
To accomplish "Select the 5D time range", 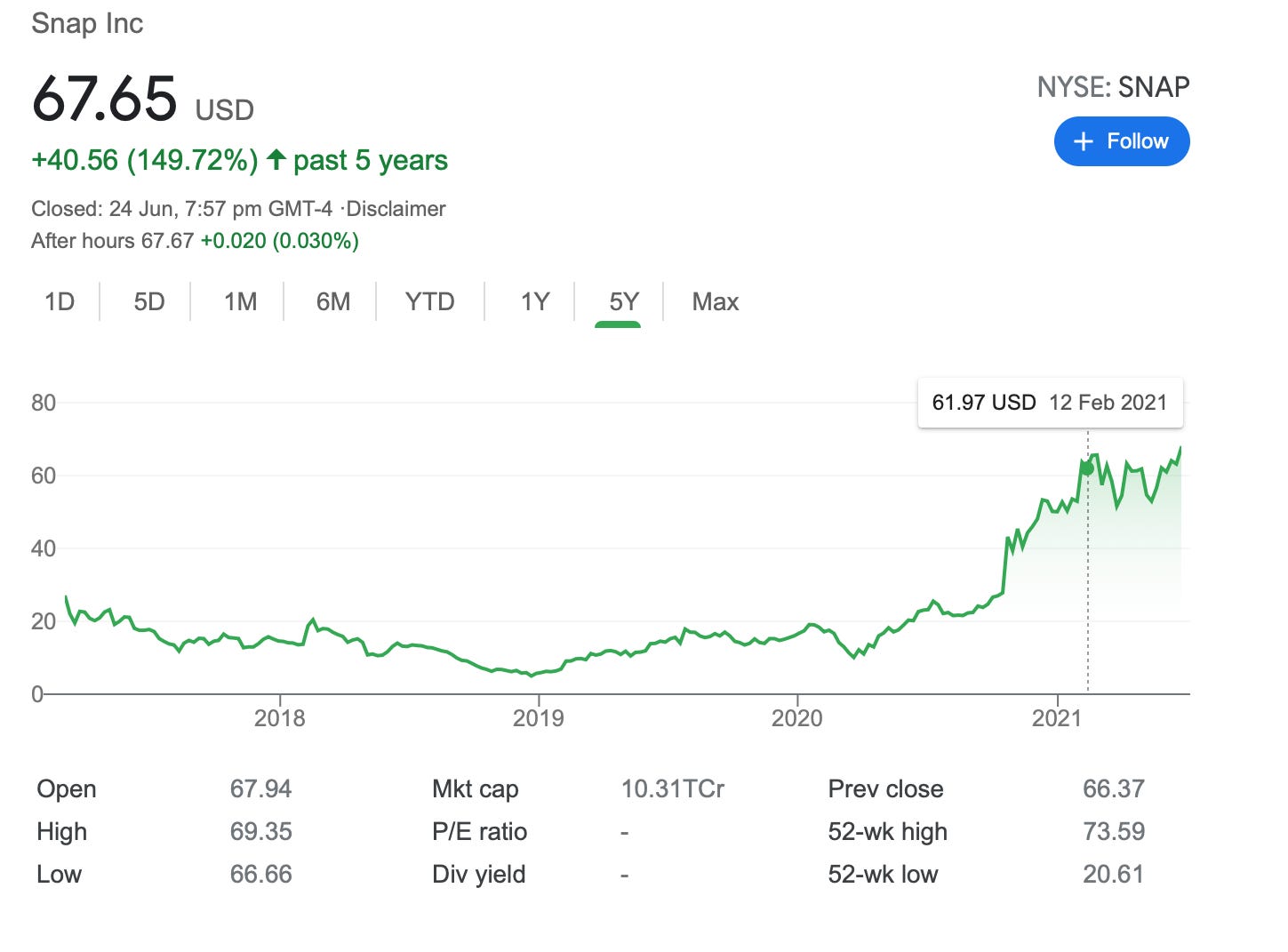I will click(149, 302).
